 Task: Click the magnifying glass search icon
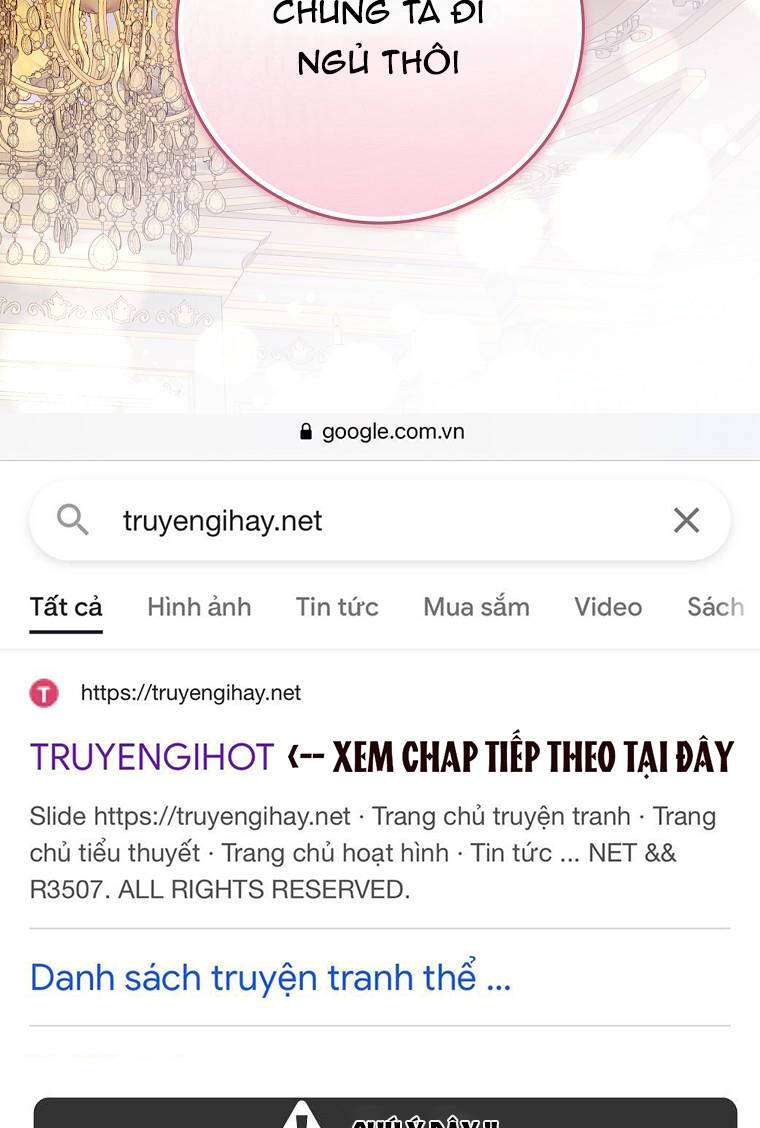coord(71,519)
